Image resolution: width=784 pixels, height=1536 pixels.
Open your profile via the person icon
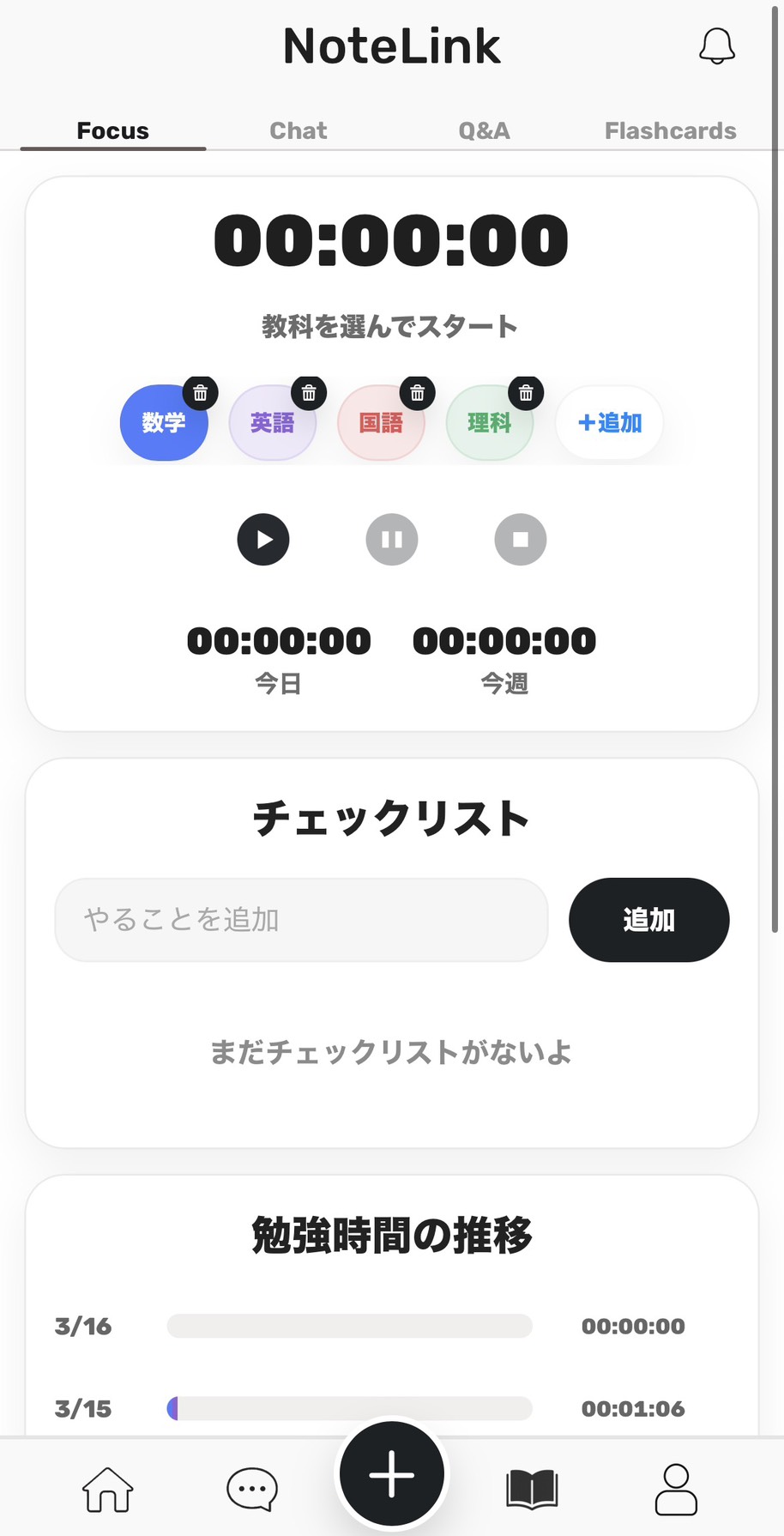pos(677,1489)
